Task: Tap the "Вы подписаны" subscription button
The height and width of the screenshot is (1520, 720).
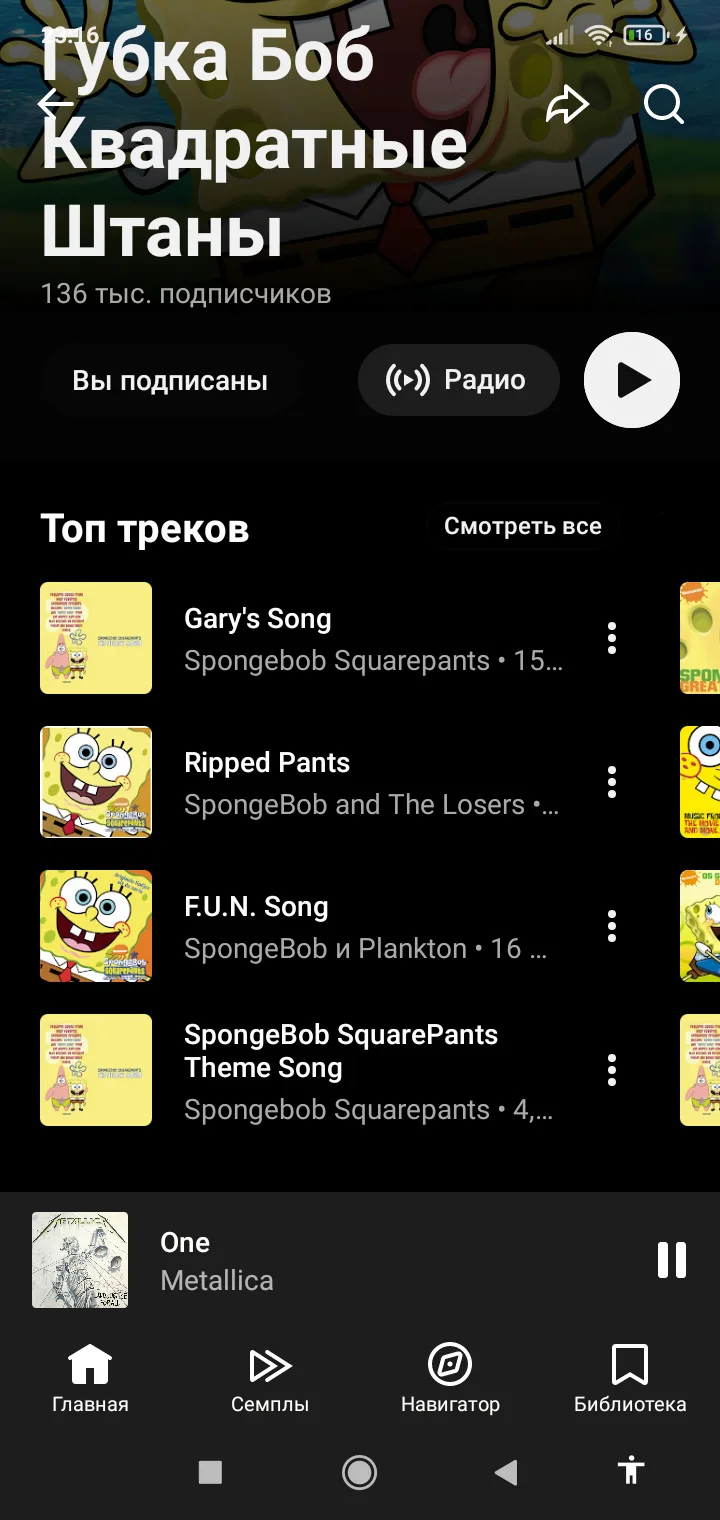Action: click(170, 380)
